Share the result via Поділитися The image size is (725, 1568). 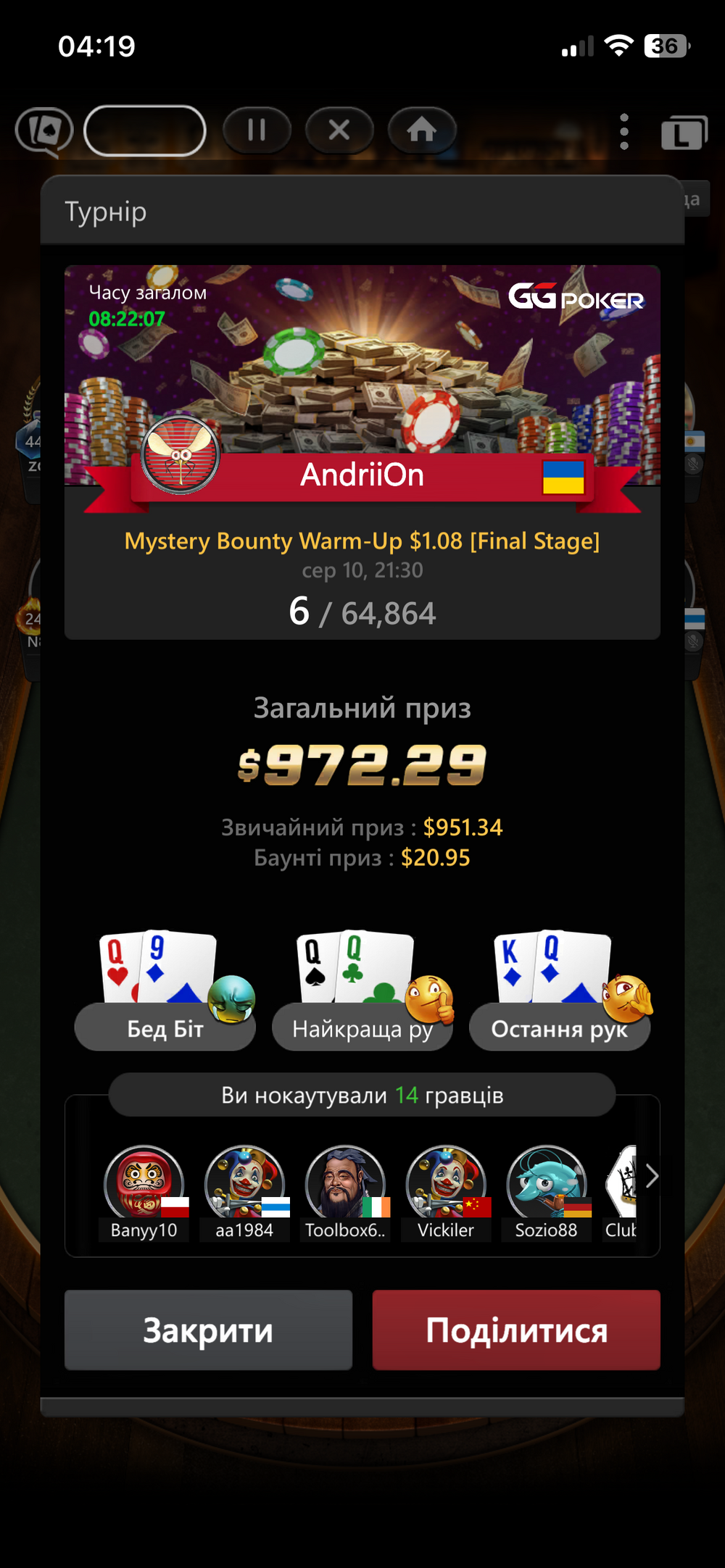(x=516, y=1330)
